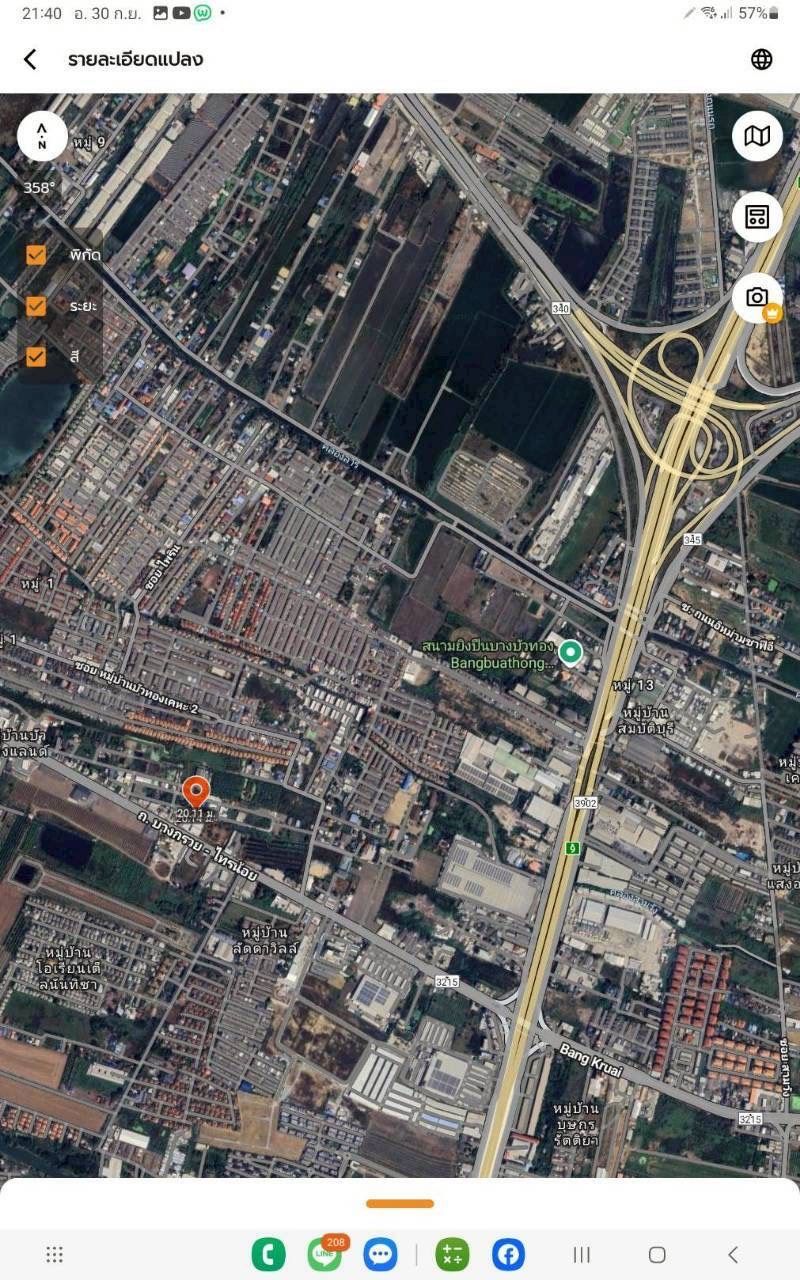Open the สนามยิงปืนบางบัวทอง place marker
Screen dimensions: 800x1280
click(x=570, y=653)
